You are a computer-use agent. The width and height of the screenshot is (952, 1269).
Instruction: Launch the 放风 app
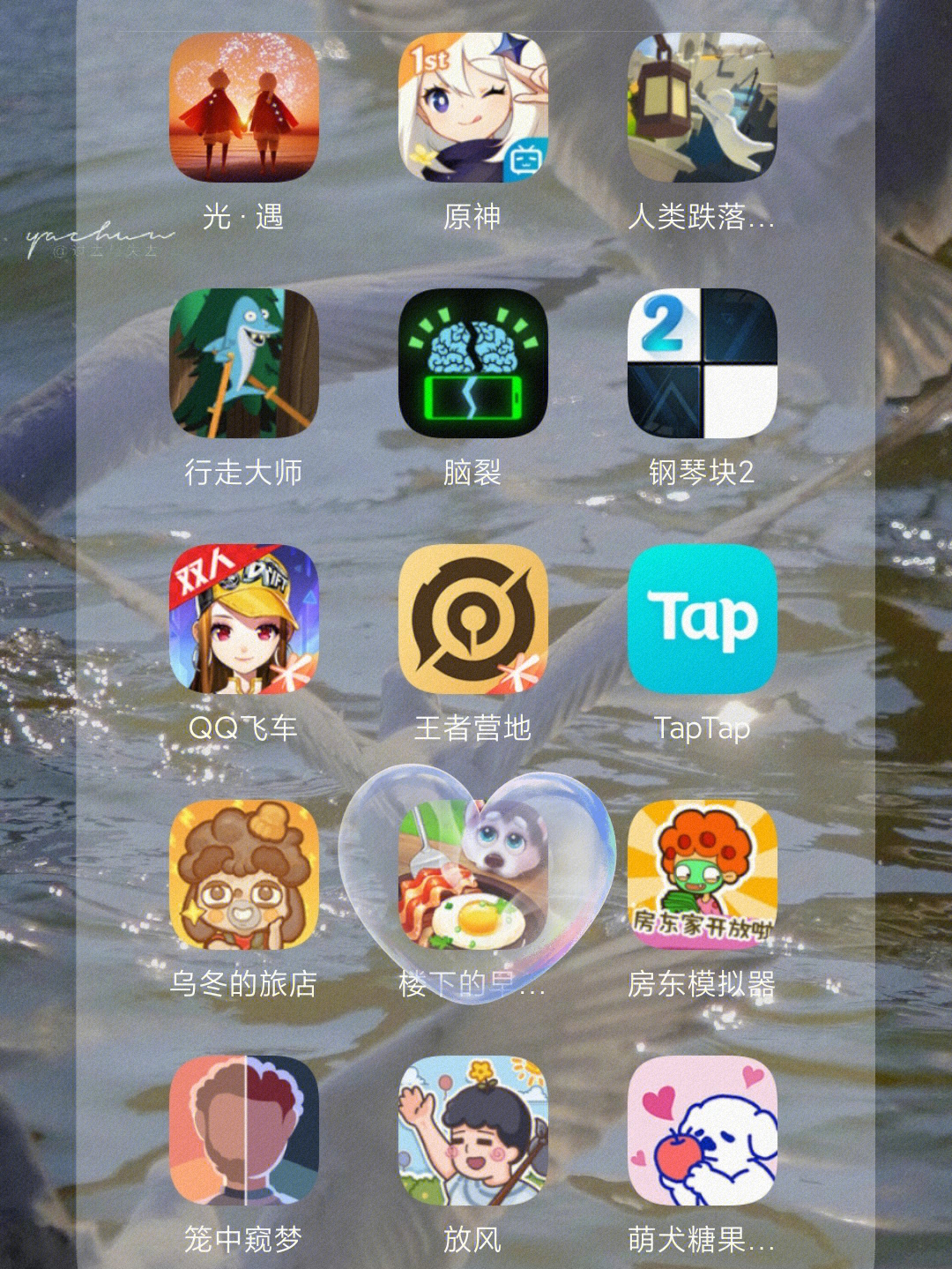[472, 1131]
